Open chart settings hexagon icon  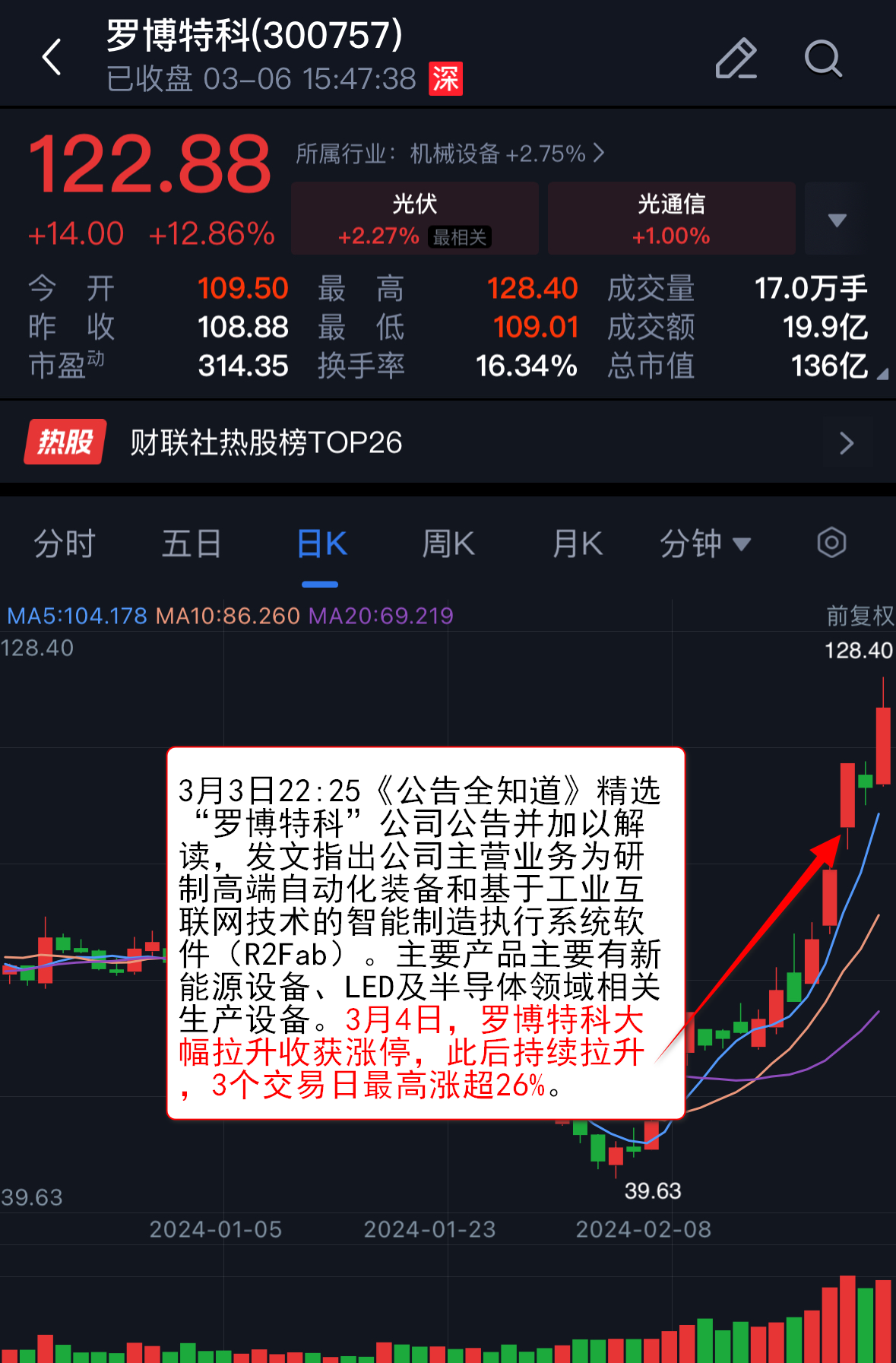831,543
